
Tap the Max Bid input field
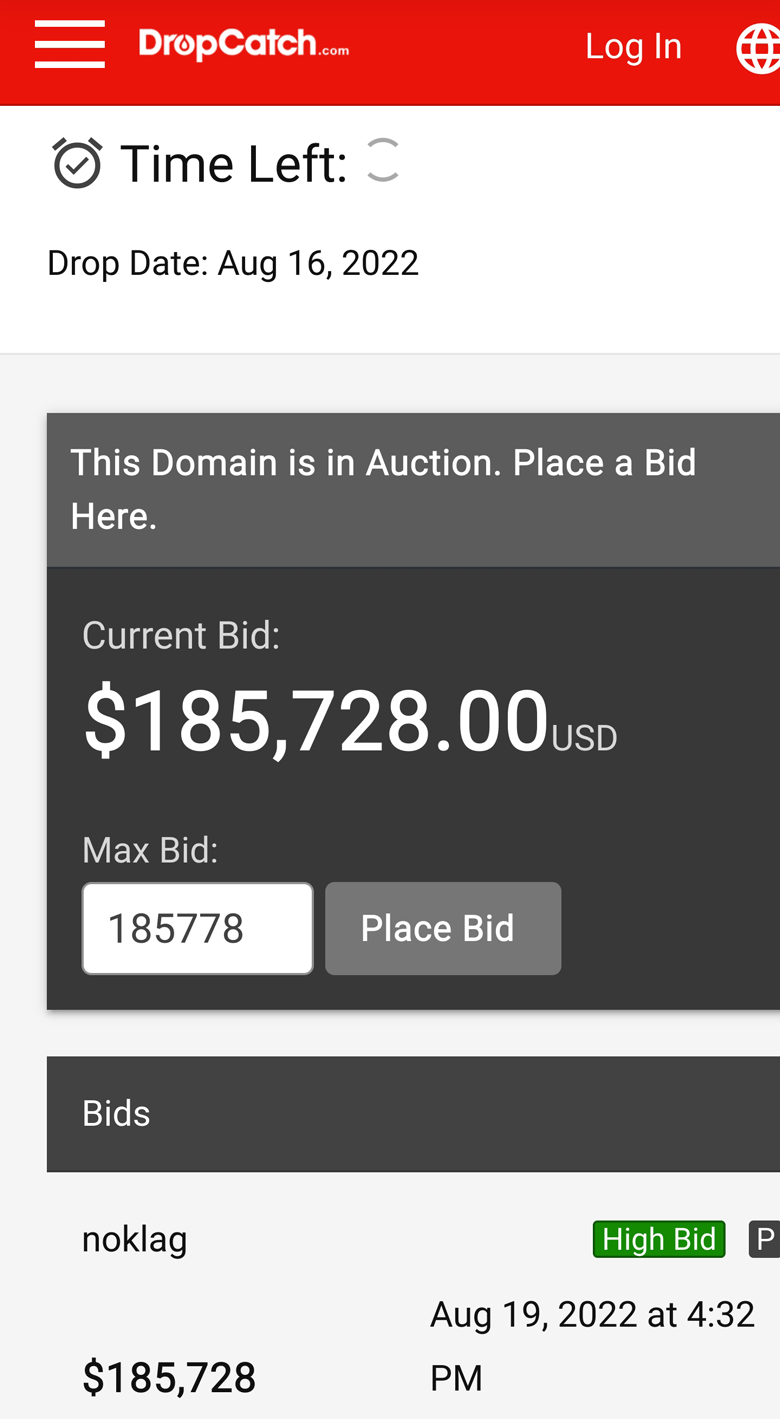click(198, 928)
